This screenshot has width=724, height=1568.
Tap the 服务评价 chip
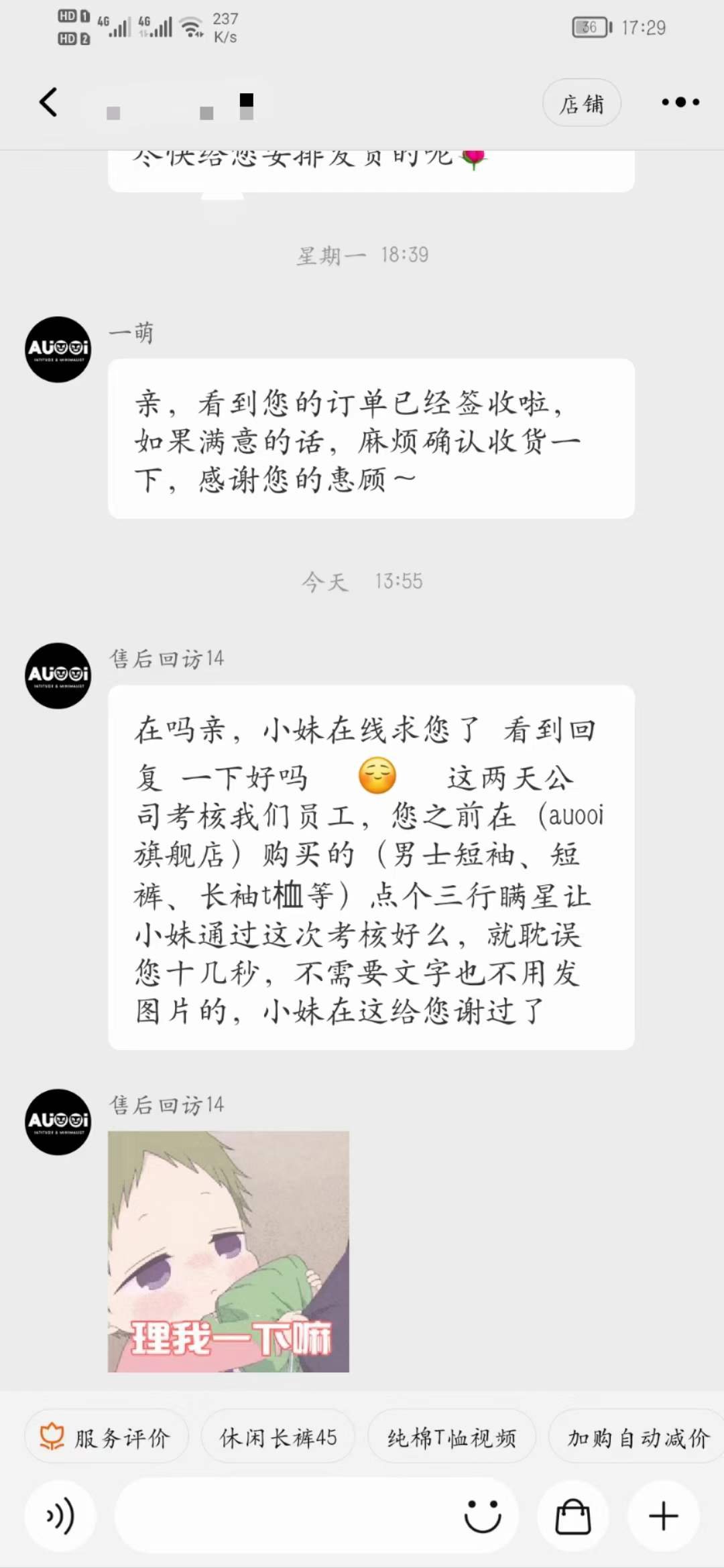107,1437
